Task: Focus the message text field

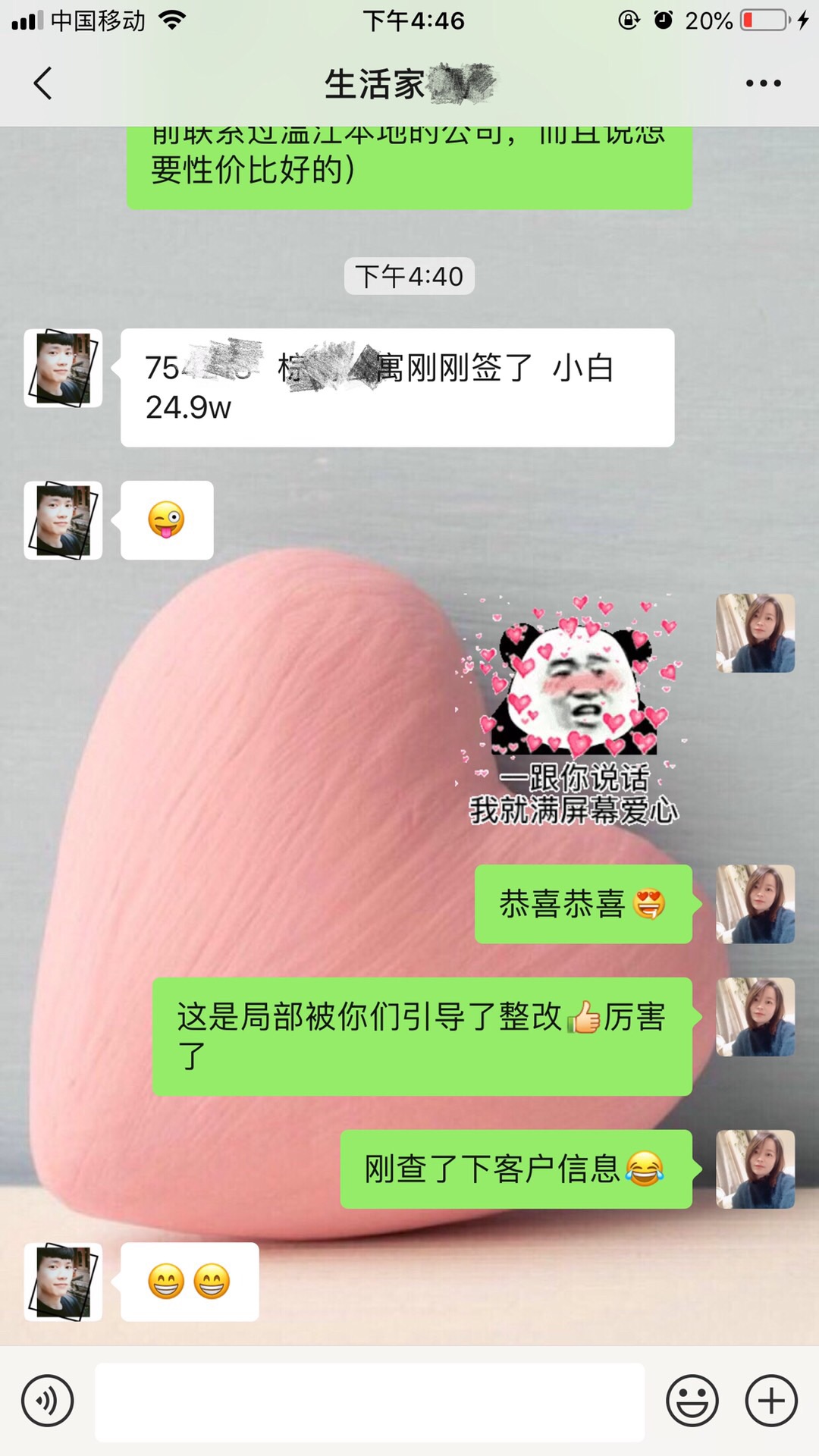Action: pyautogui.click(x=369, y=1401)
